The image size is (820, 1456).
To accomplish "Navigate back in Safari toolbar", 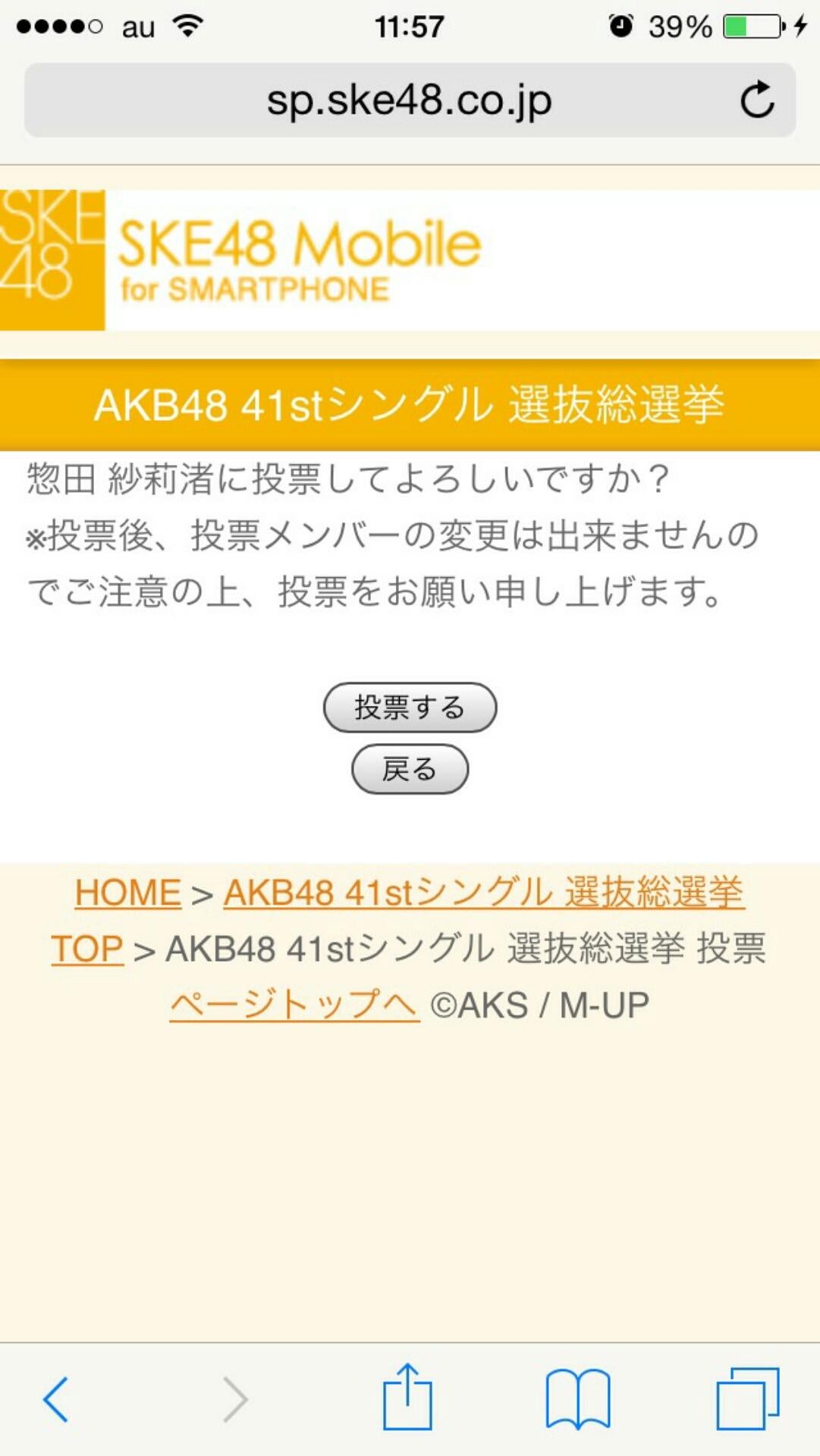I will 56,1399.
